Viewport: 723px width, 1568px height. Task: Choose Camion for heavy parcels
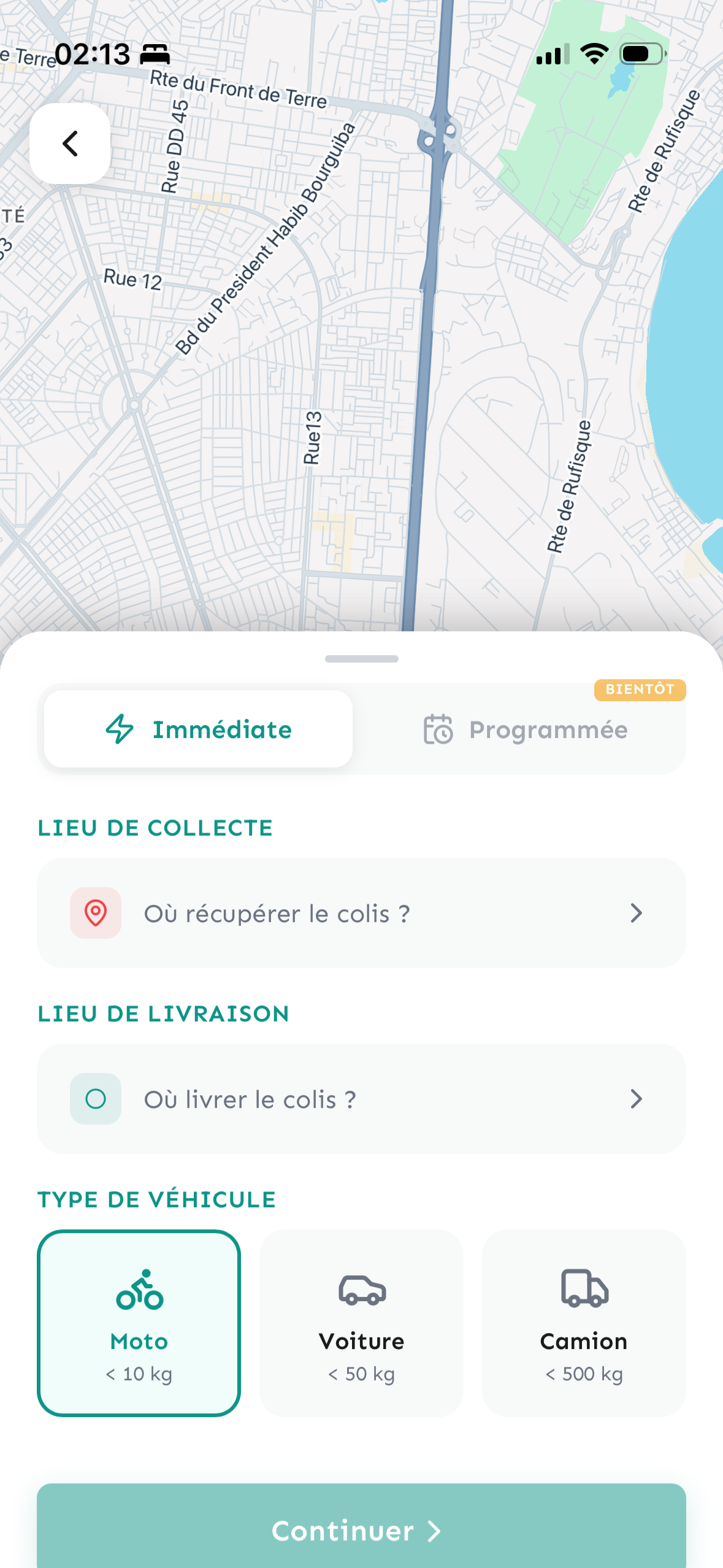tap(584, 1323)
